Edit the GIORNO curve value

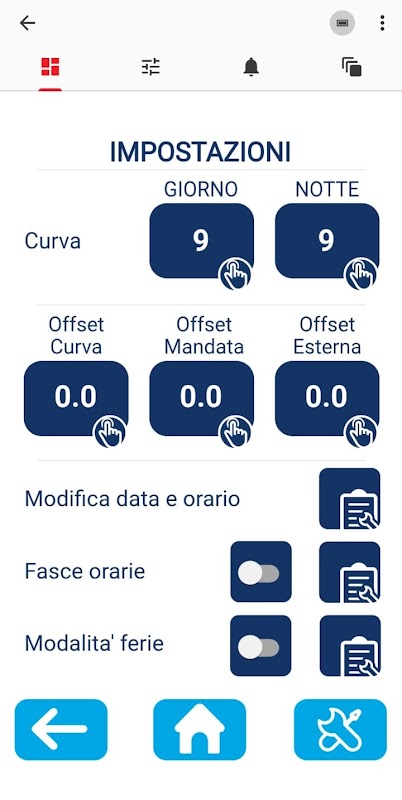[x=202, y=241]
